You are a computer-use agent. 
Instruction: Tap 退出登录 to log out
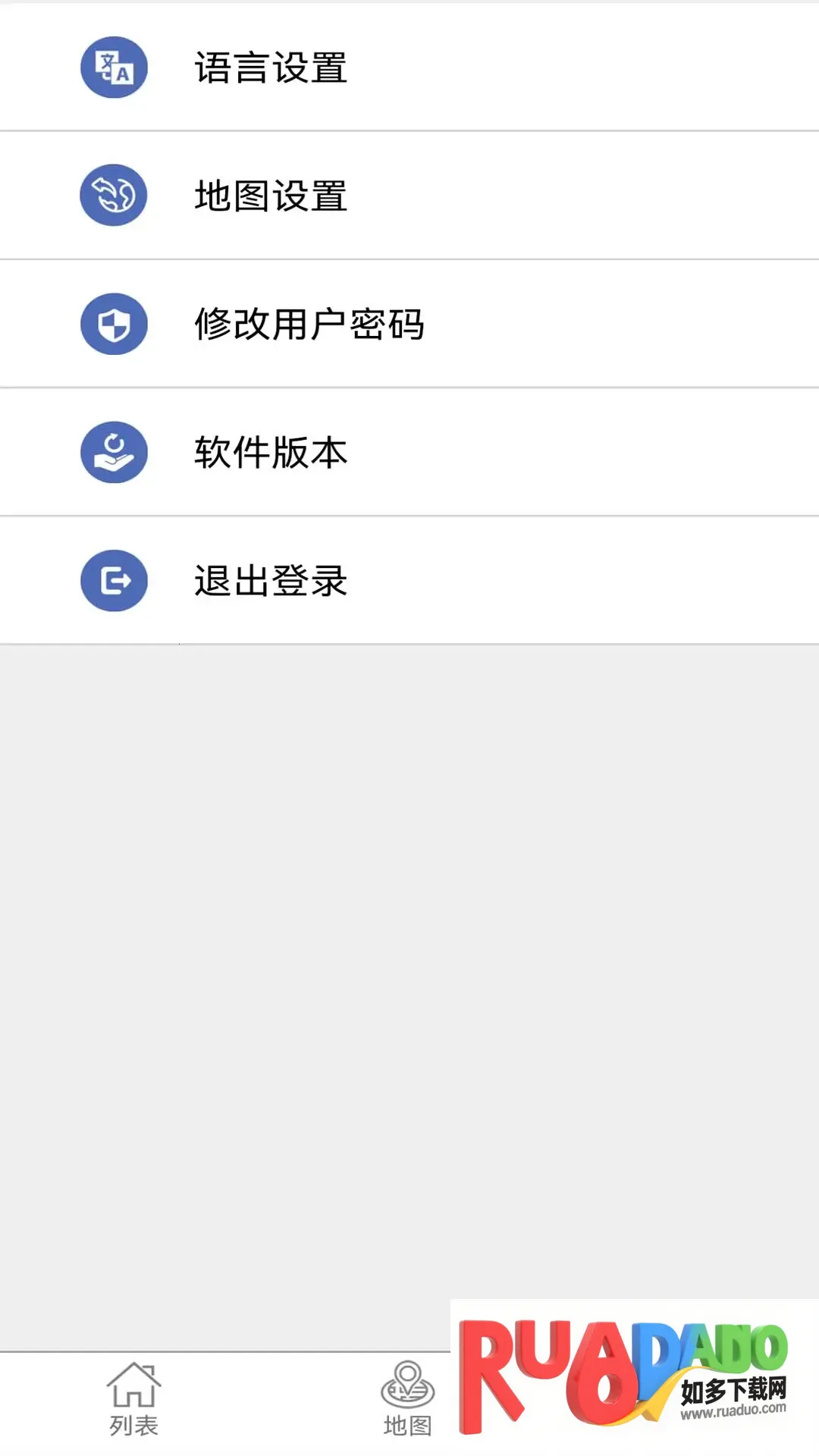click(271, 581)
